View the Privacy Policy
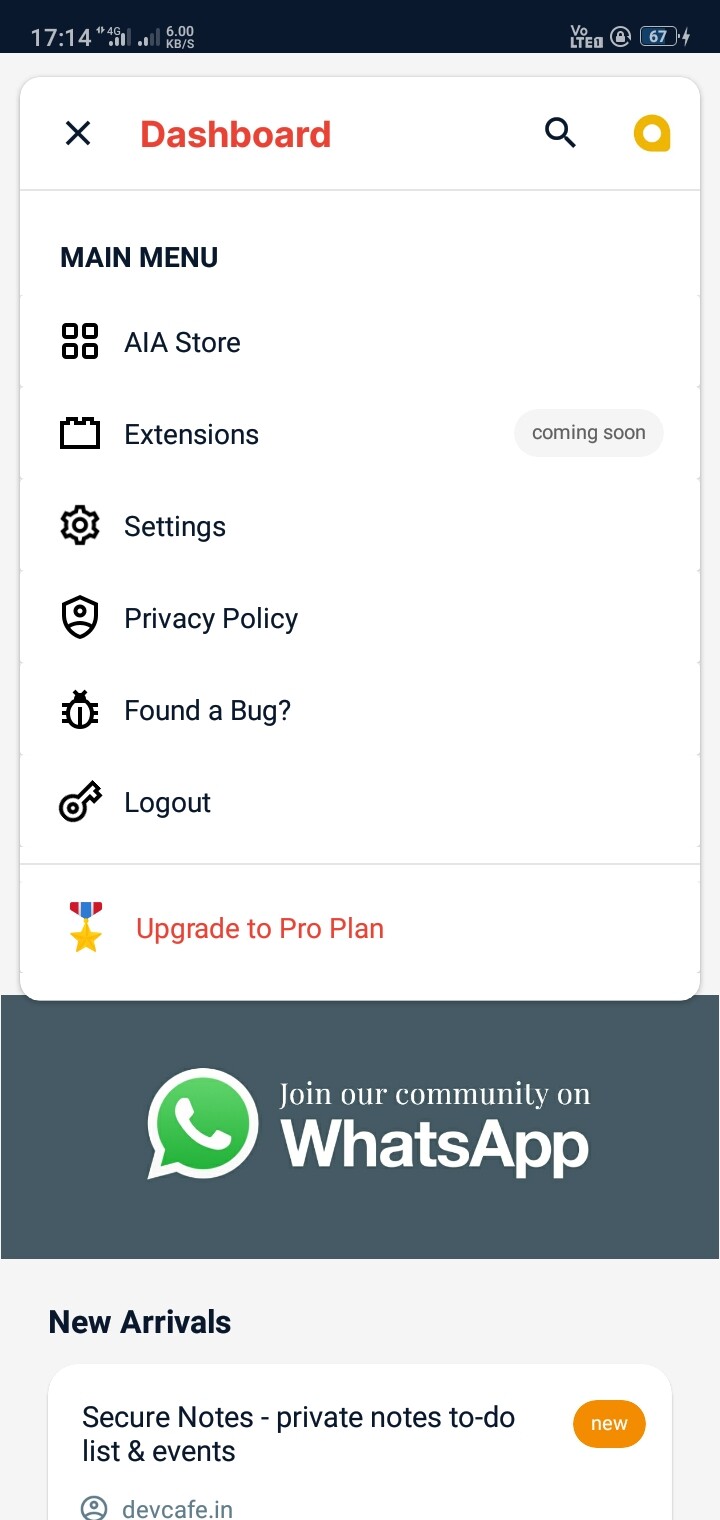Screen dimensions: 720x1520 coord(360,618)
